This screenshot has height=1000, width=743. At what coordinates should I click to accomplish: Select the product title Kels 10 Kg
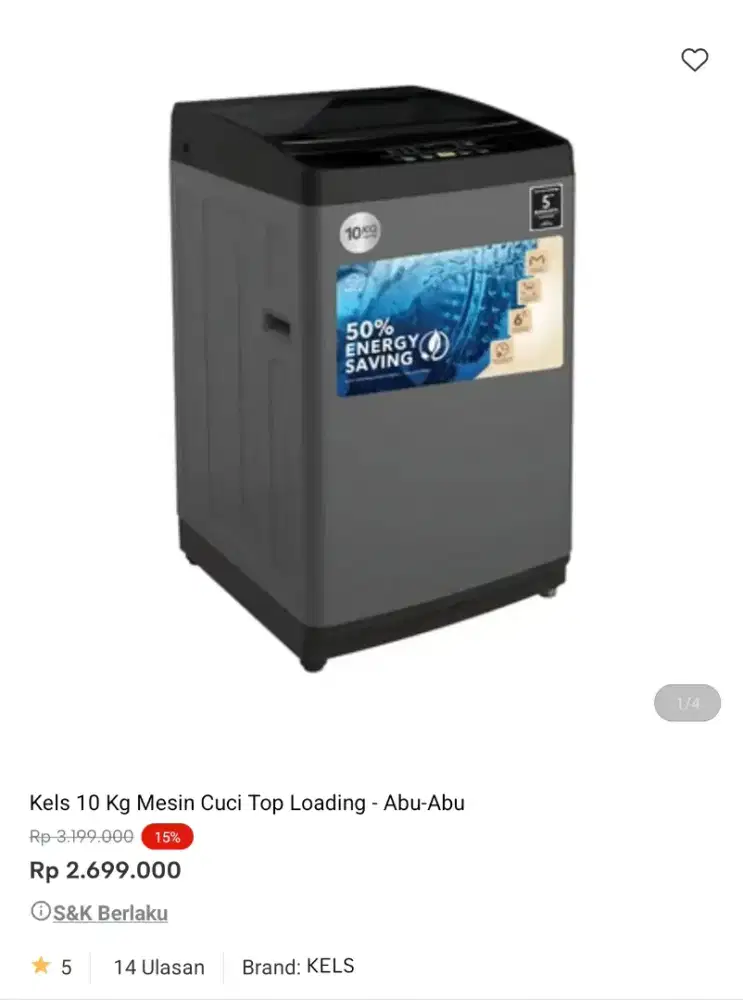coord(247,802)
